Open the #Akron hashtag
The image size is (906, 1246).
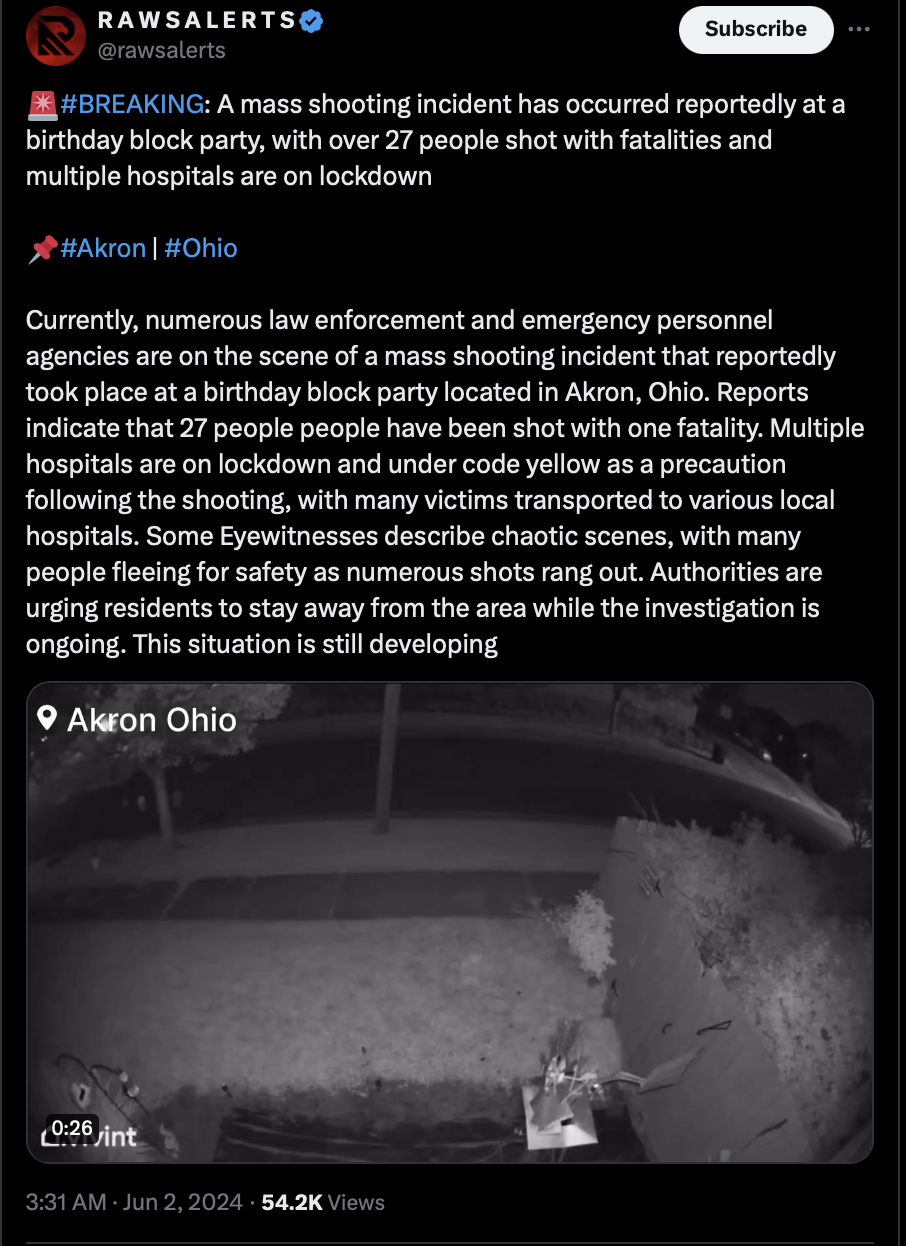pos(103,248)
